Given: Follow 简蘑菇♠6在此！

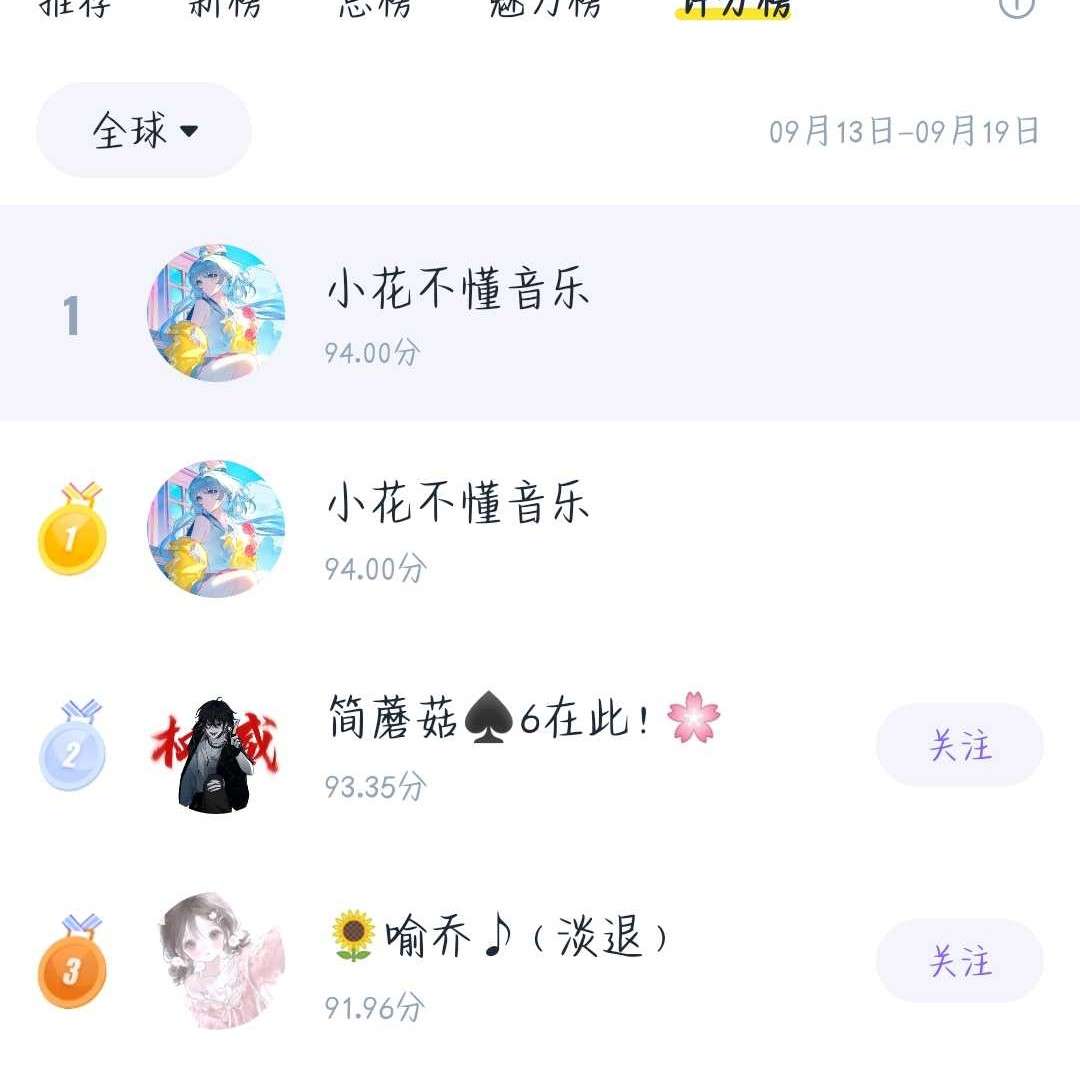Looking at the screenshot, I should pyautogui.click(x=959, y=745).
